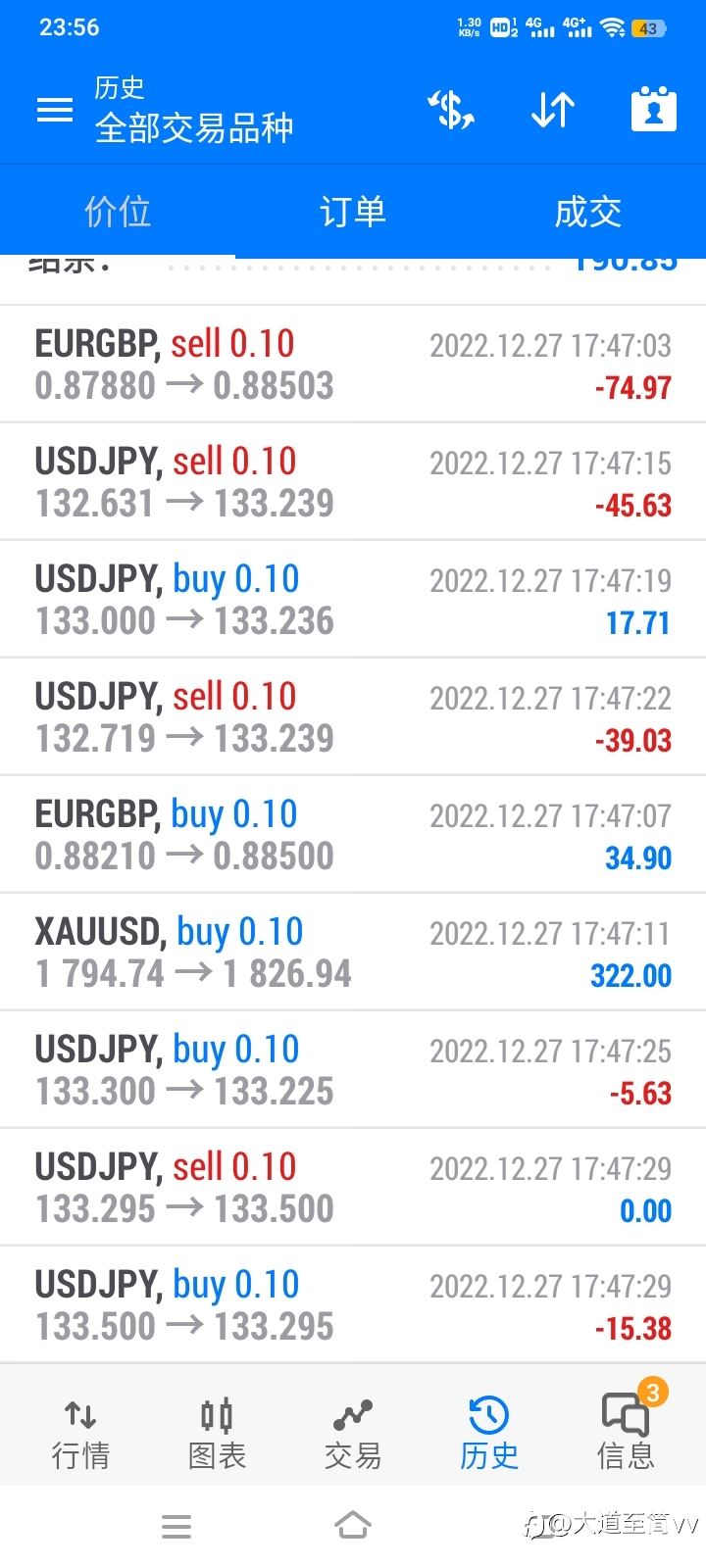Go to the 图表 chart tab
Screen dimensions: 706x1568
pos(217,1435)
